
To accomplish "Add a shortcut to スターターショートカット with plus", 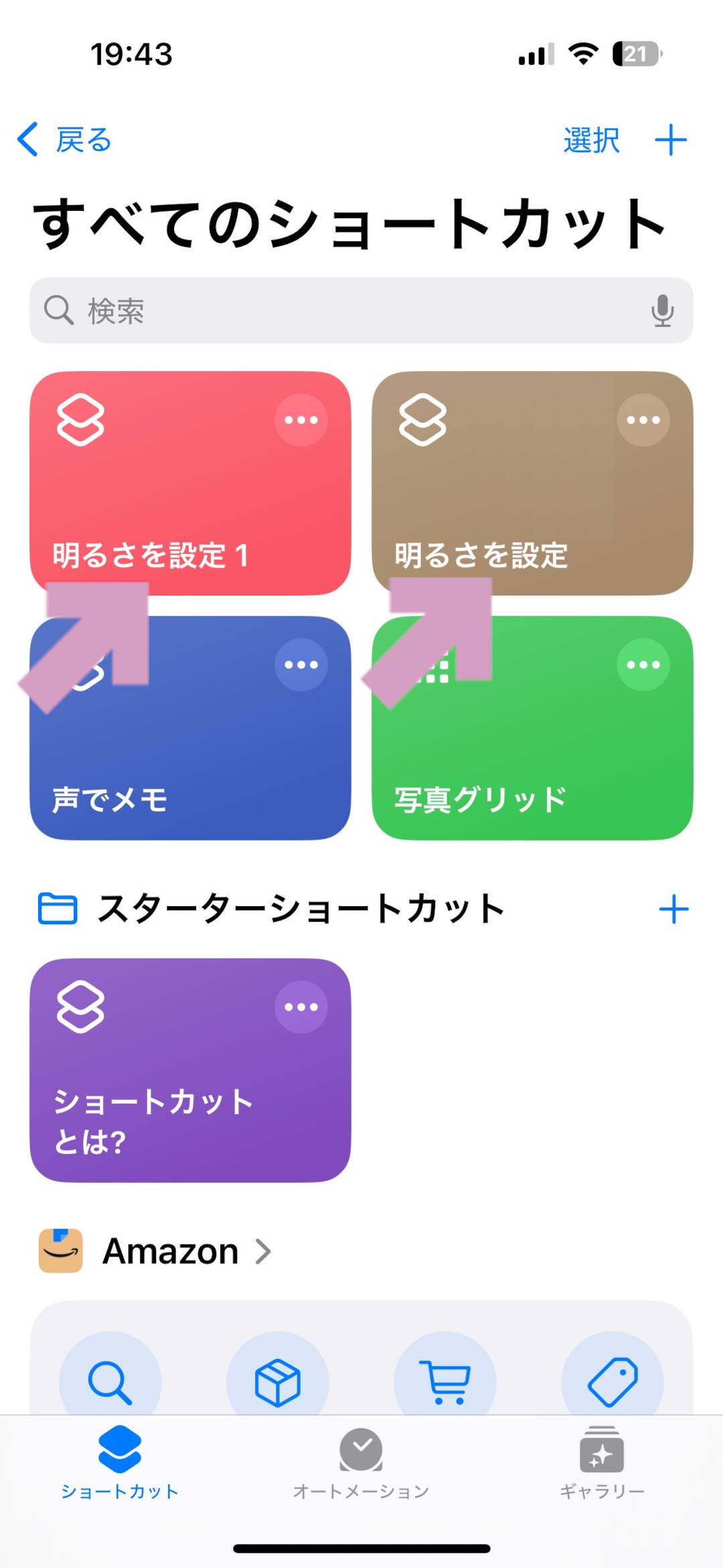I will pos(673,908).
